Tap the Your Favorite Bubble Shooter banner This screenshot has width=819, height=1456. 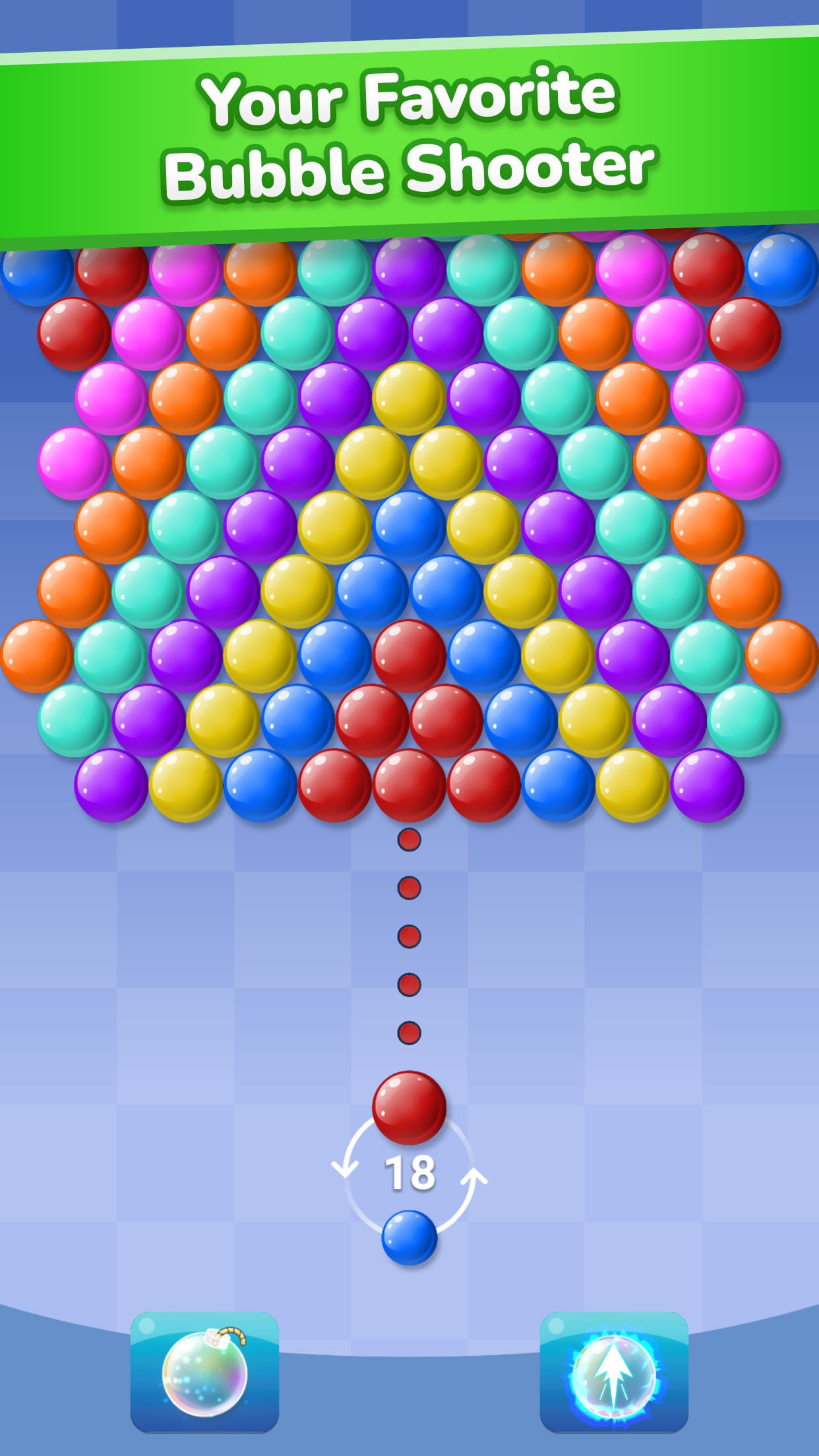pos(409,132)
